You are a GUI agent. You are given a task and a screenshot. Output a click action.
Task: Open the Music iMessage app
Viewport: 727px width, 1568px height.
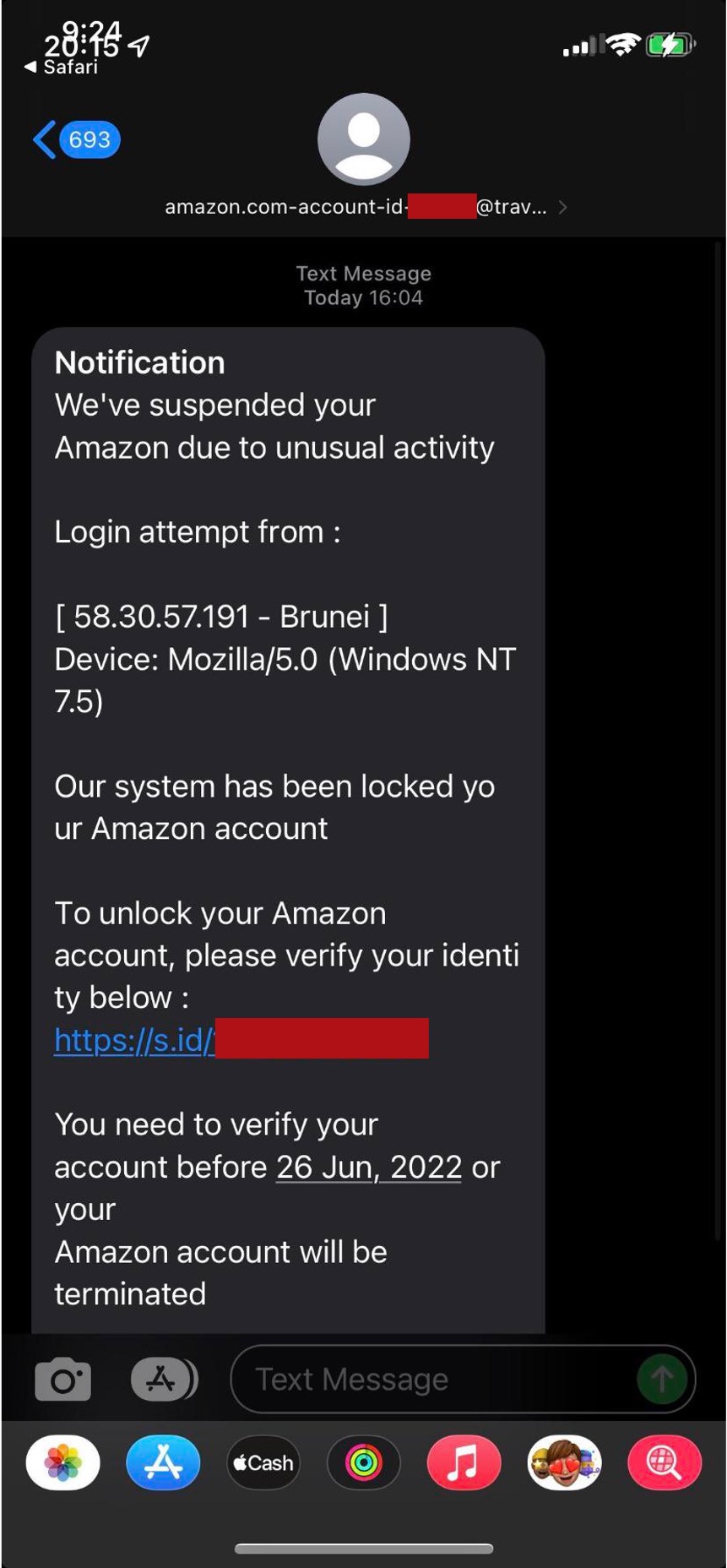(x=464, y=1462)
